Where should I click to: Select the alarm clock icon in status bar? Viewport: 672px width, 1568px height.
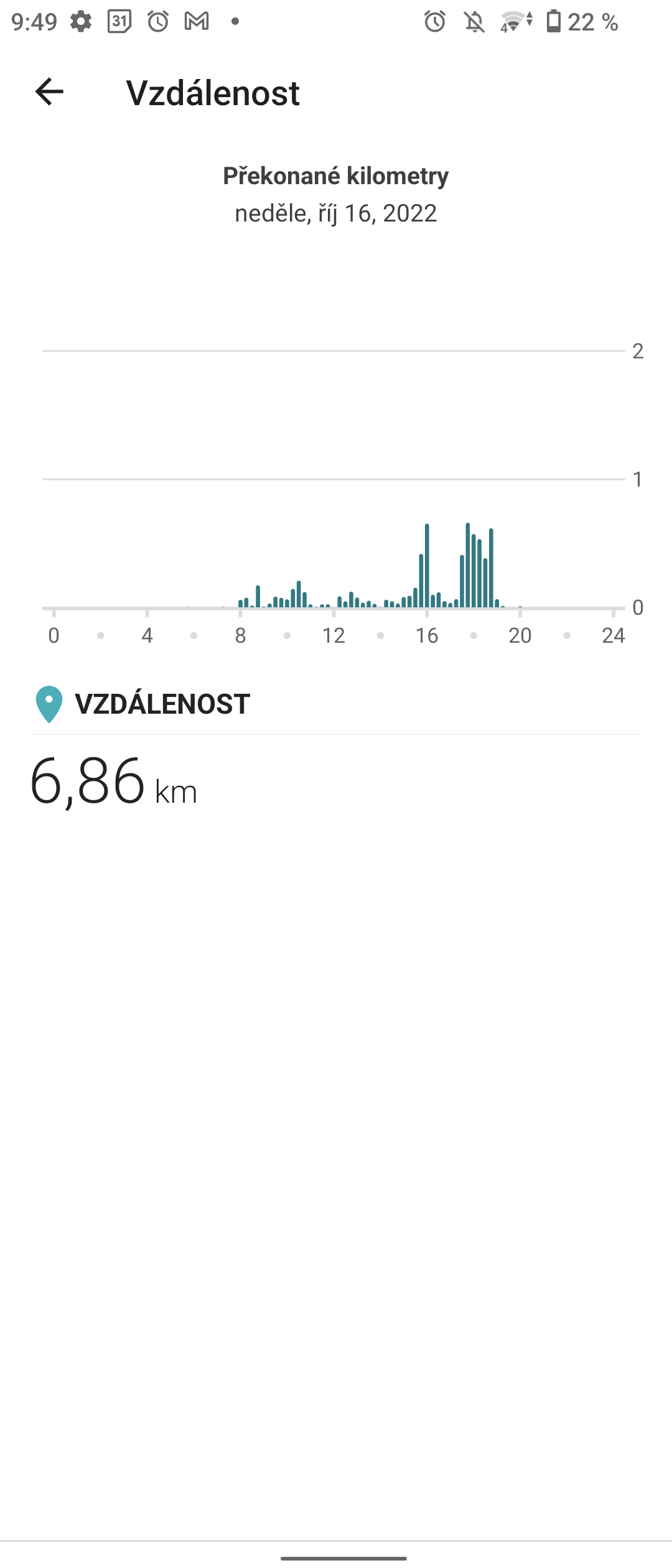(x=158, y=22)
